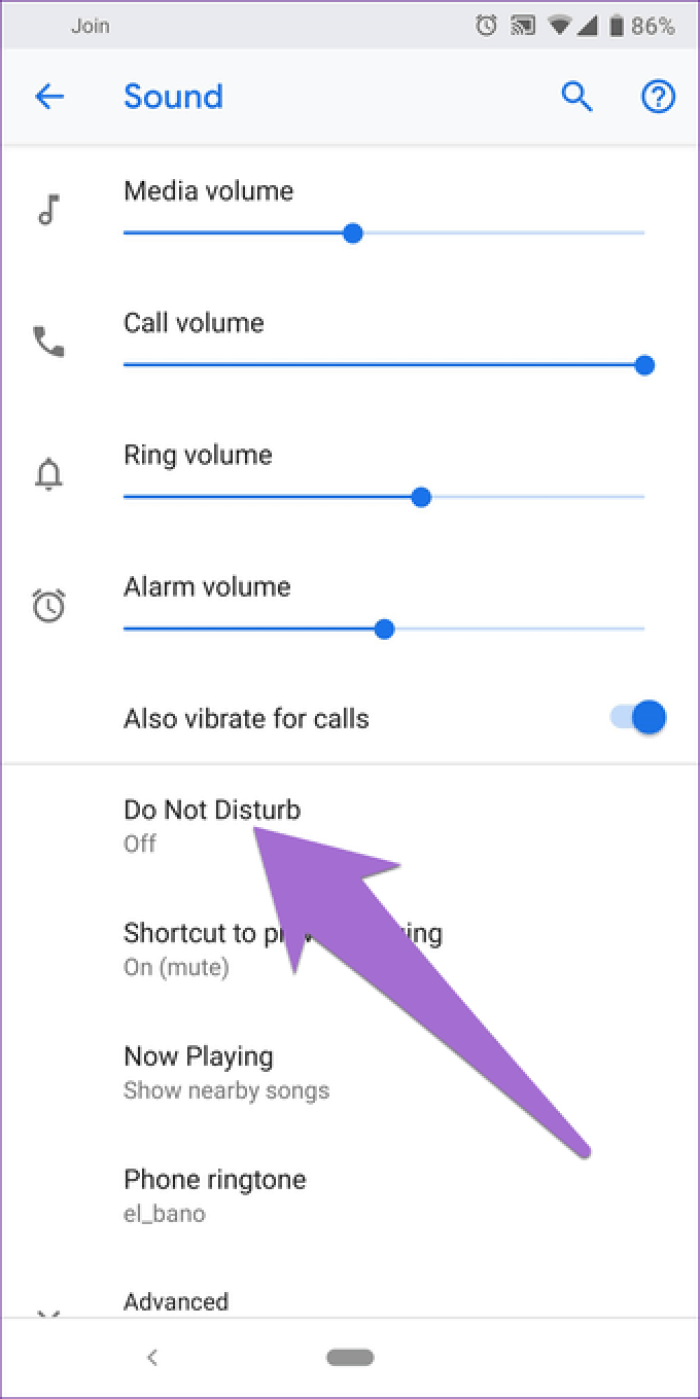Tap the Call volume slider

(384, 365)
